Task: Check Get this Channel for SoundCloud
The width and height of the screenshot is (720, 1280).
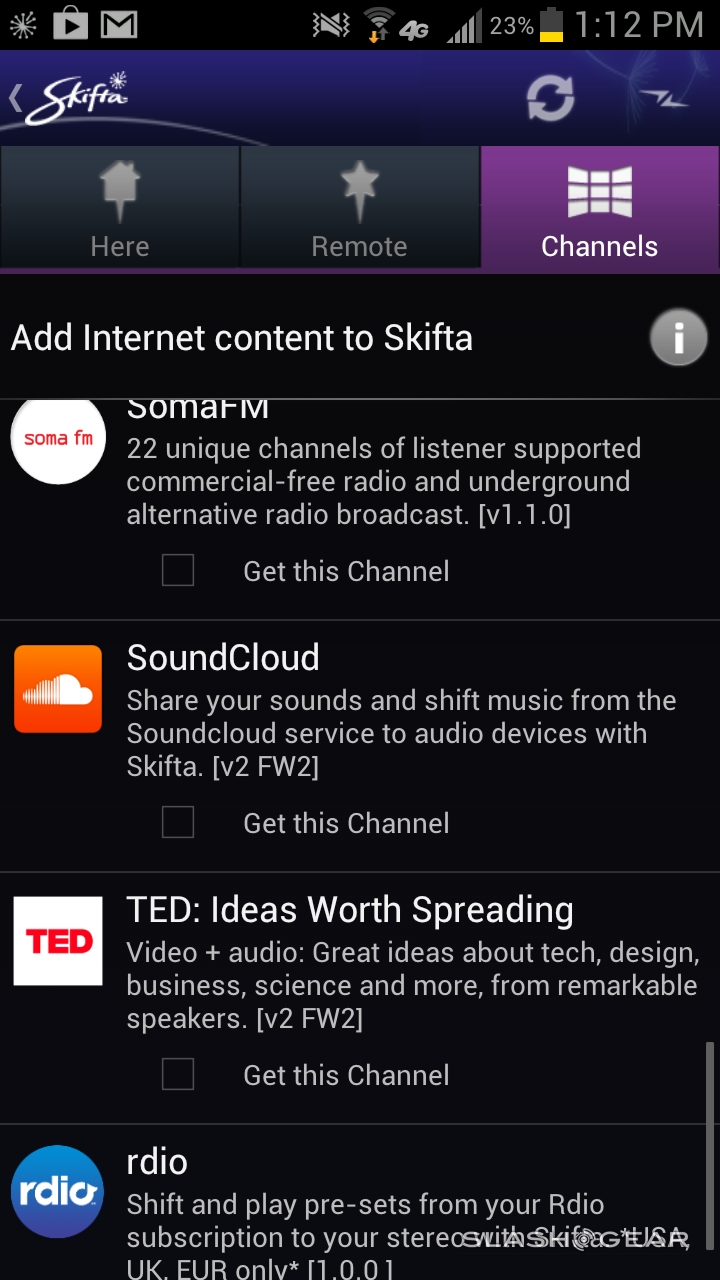Action: 178,823
